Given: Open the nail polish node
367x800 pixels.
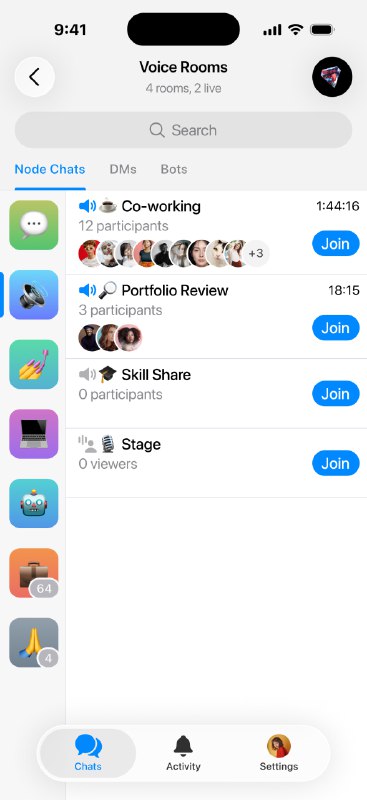Looking at the screenshot, I should 34,364.
